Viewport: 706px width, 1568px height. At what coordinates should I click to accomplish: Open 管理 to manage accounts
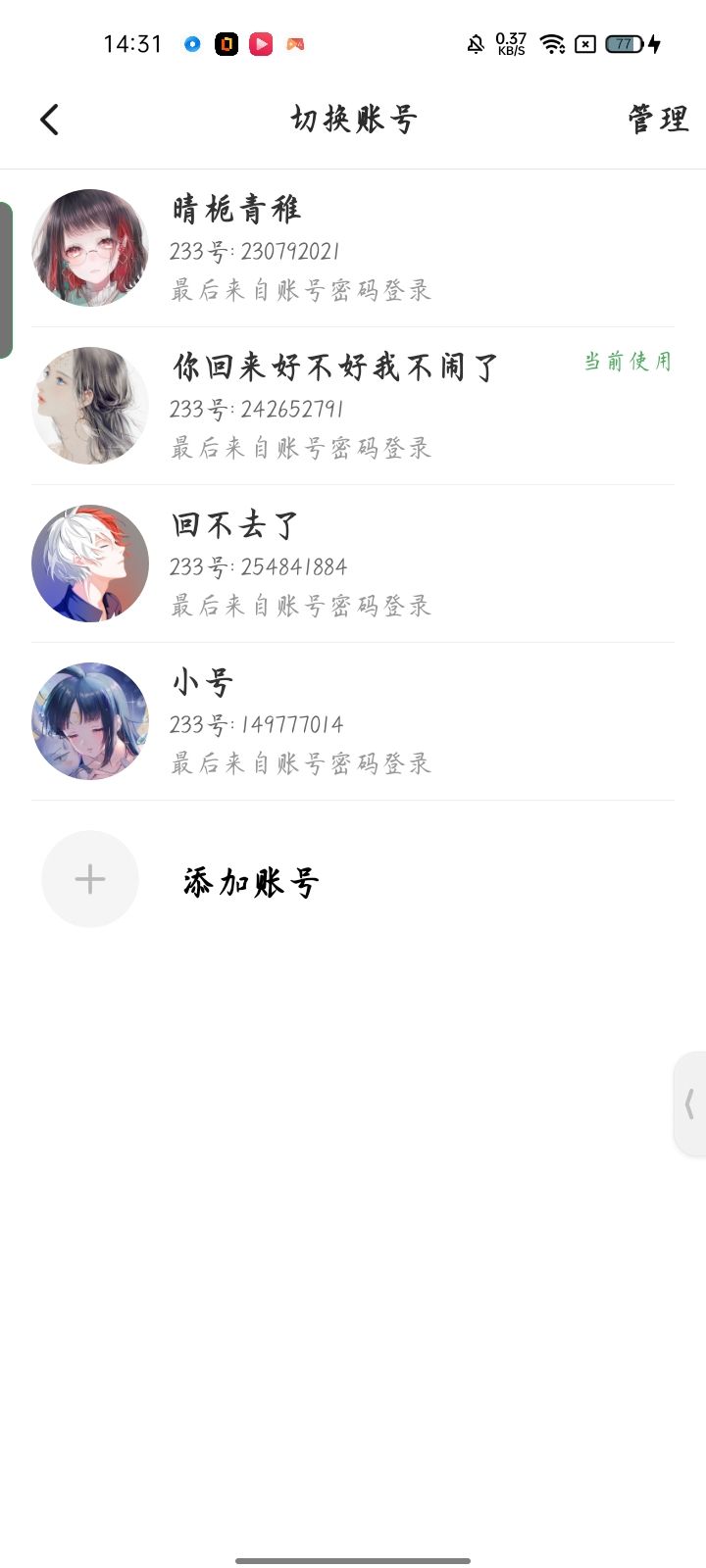coord(657,120)
